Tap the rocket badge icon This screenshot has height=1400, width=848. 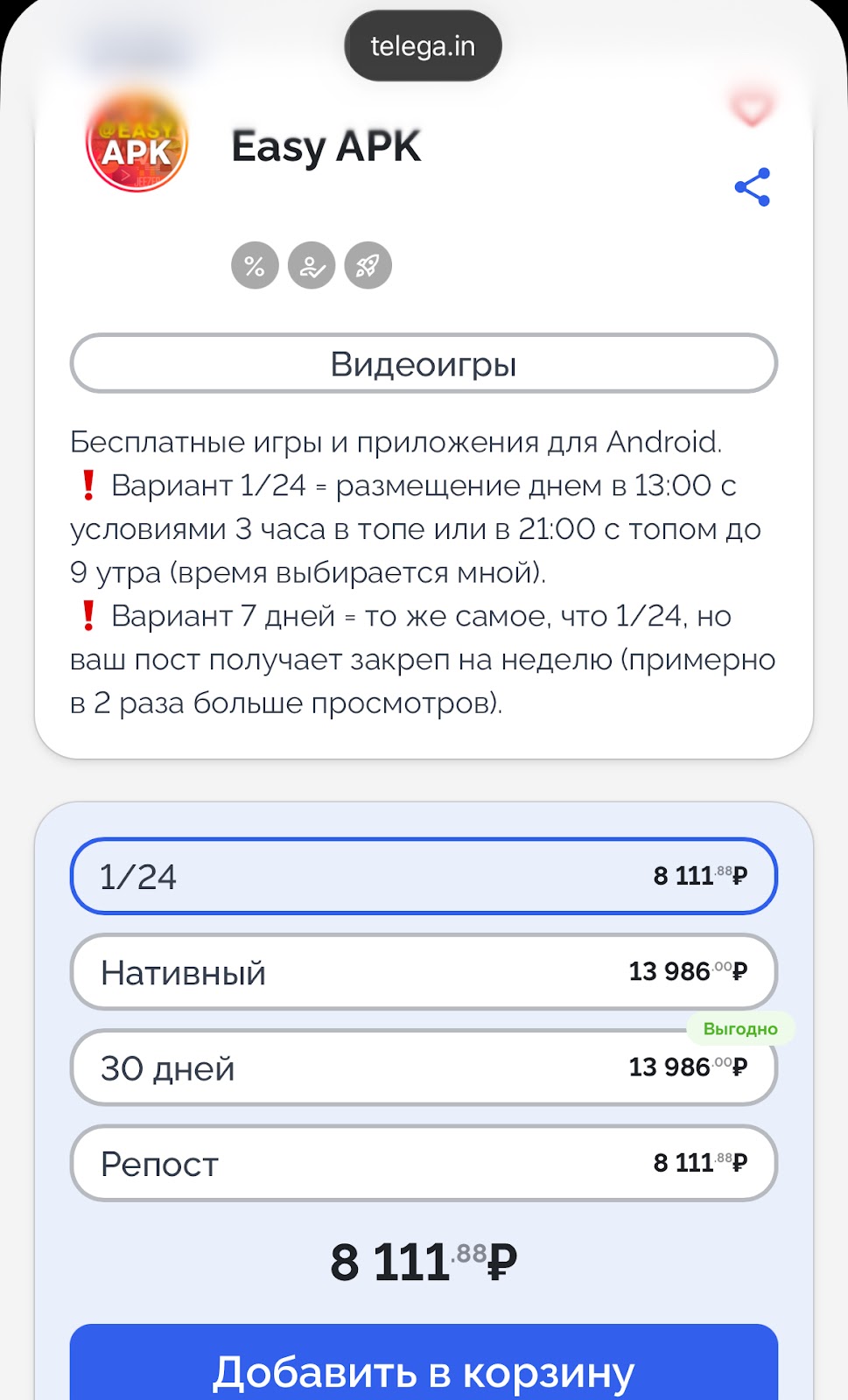[x=368, y=266]
